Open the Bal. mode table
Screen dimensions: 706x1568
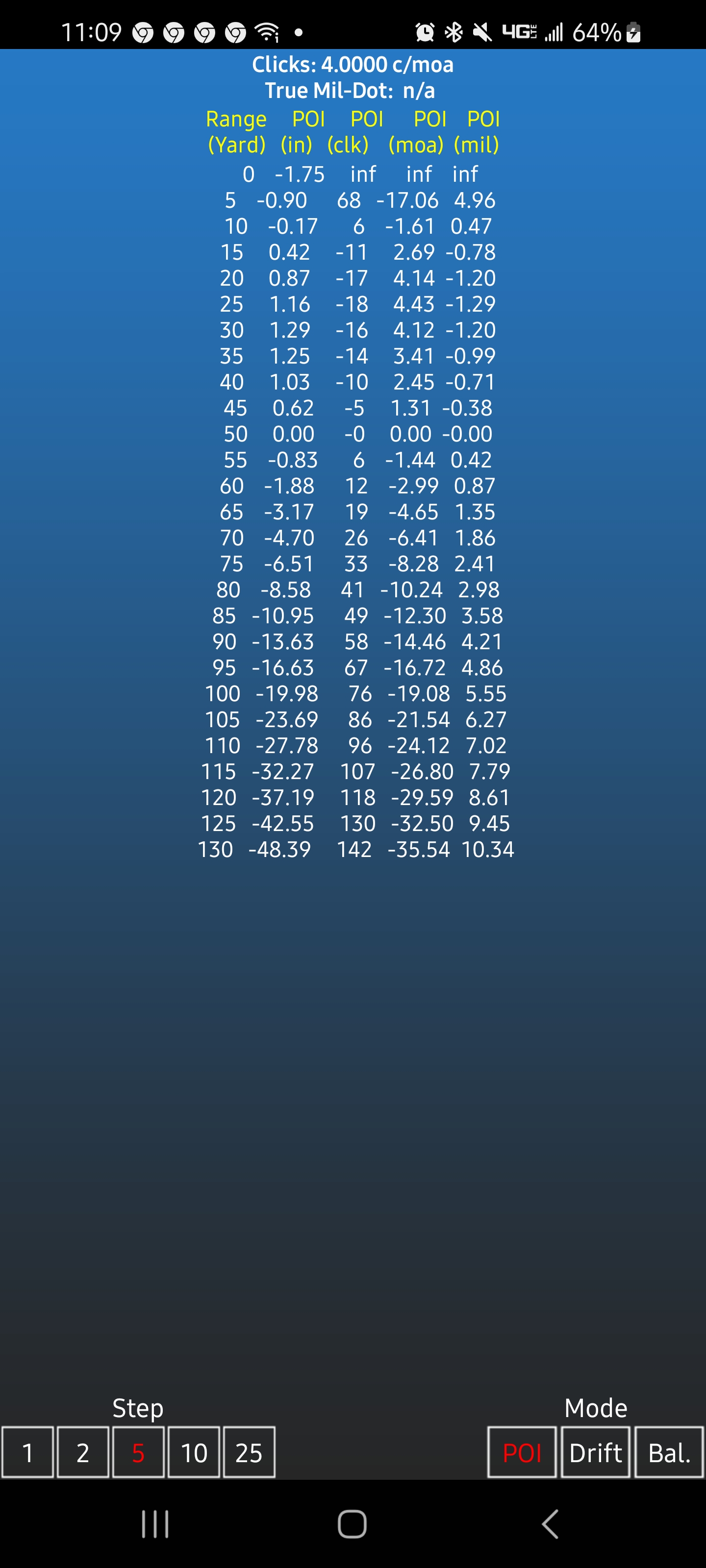[x=669, y=1452]
